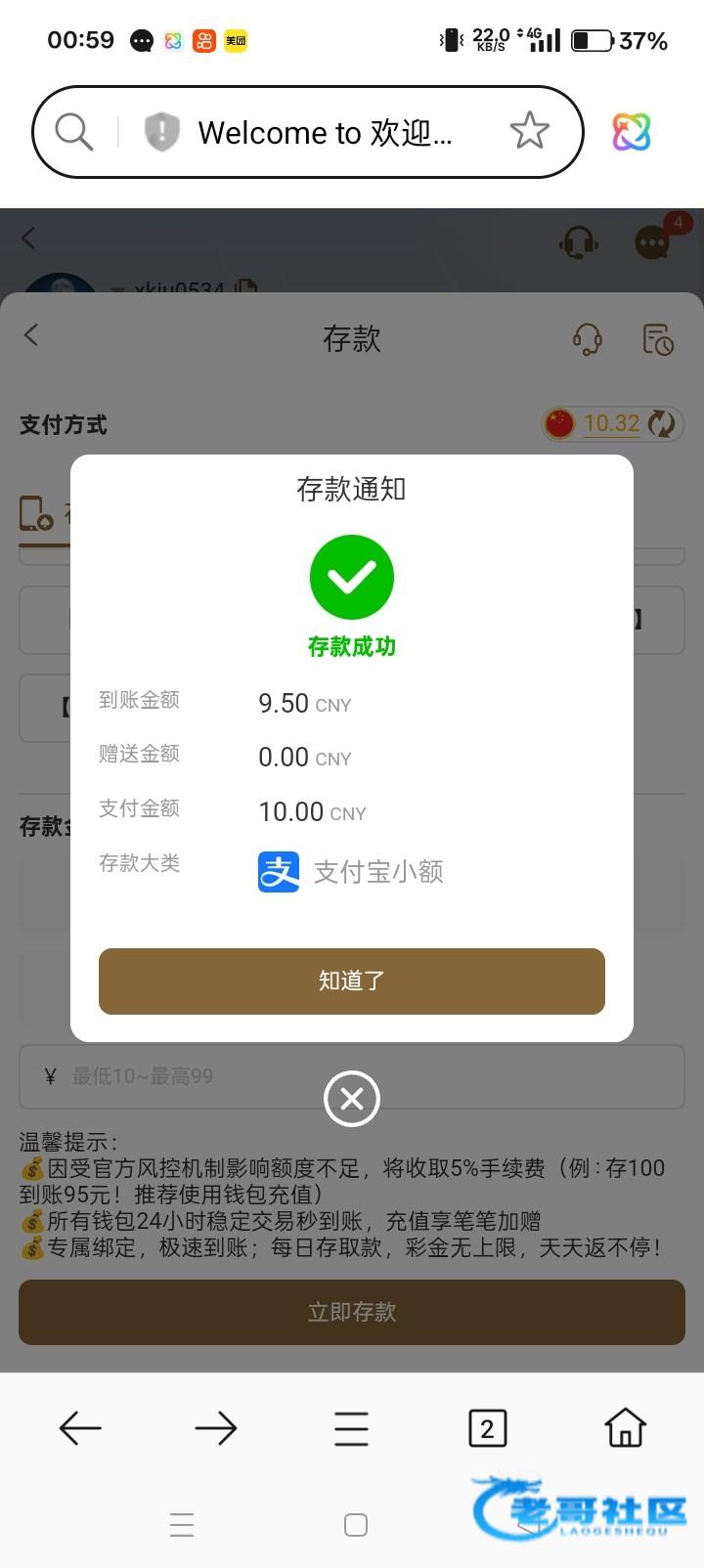The width and height of the screenshot is (704, 1568).
Task: Open the tab switcher showing 2 tabs
Action: [x=487, y=1428]
